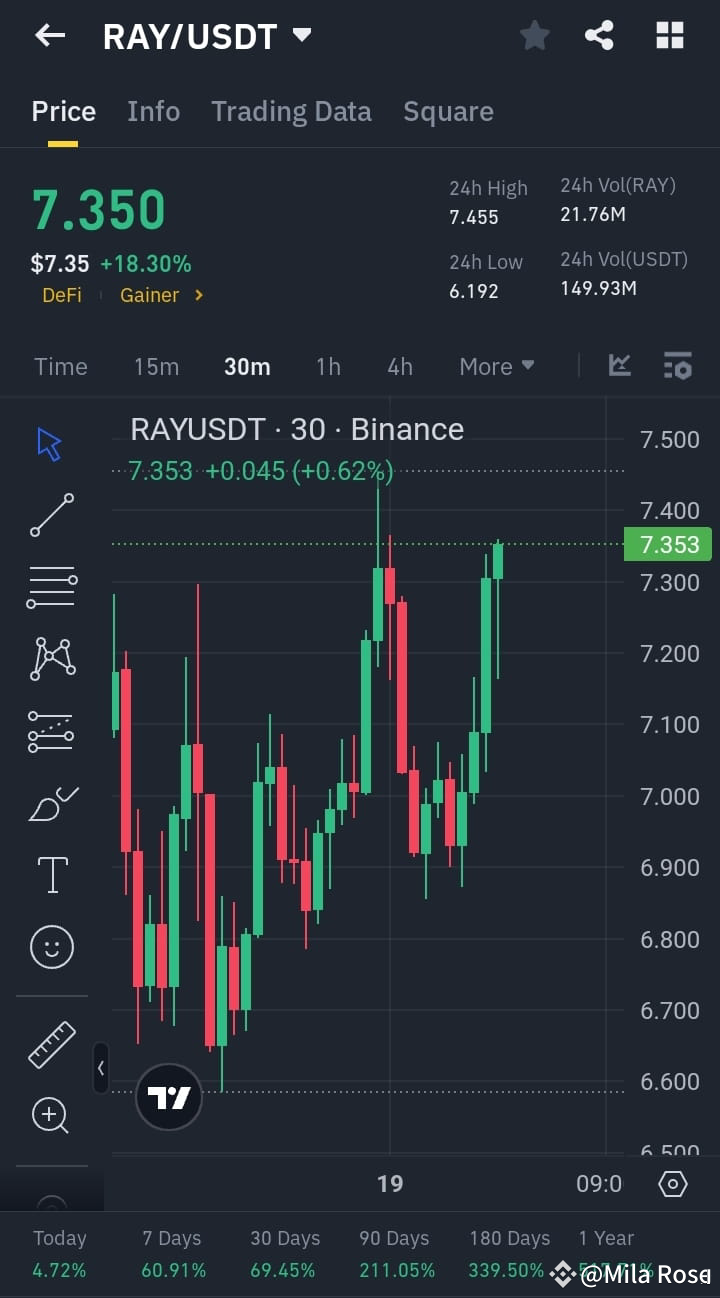Expand the More timeframes dropdown
This screenshot has width=720, height=1298.
496,366
